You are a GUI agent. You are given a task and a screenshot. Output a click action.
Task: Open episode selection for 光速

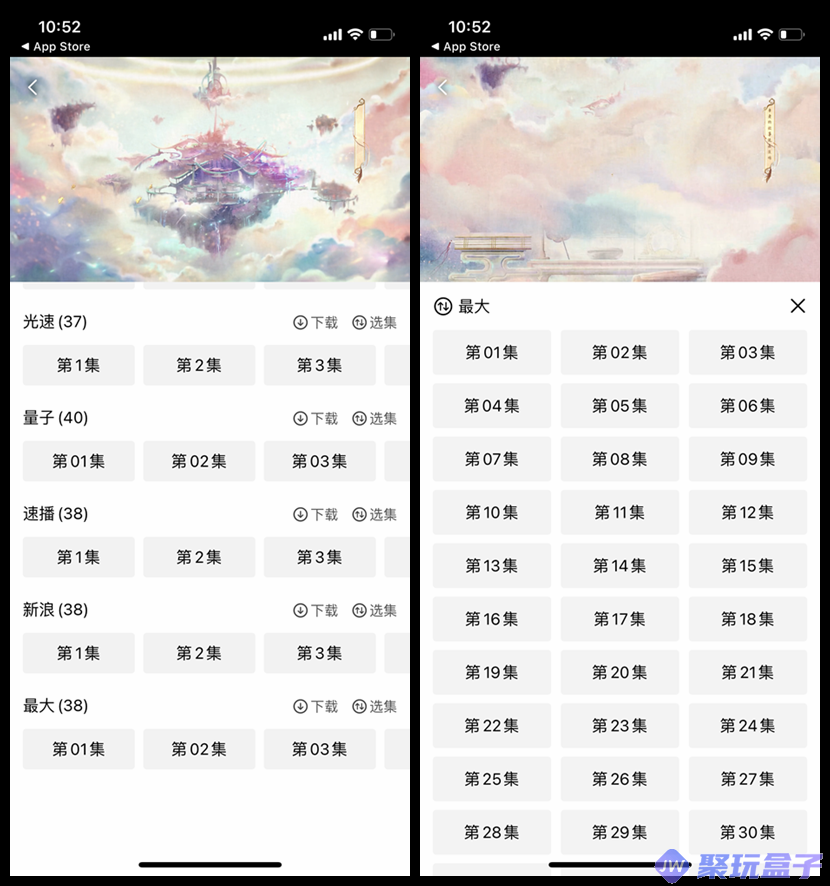tap(375, 322)
